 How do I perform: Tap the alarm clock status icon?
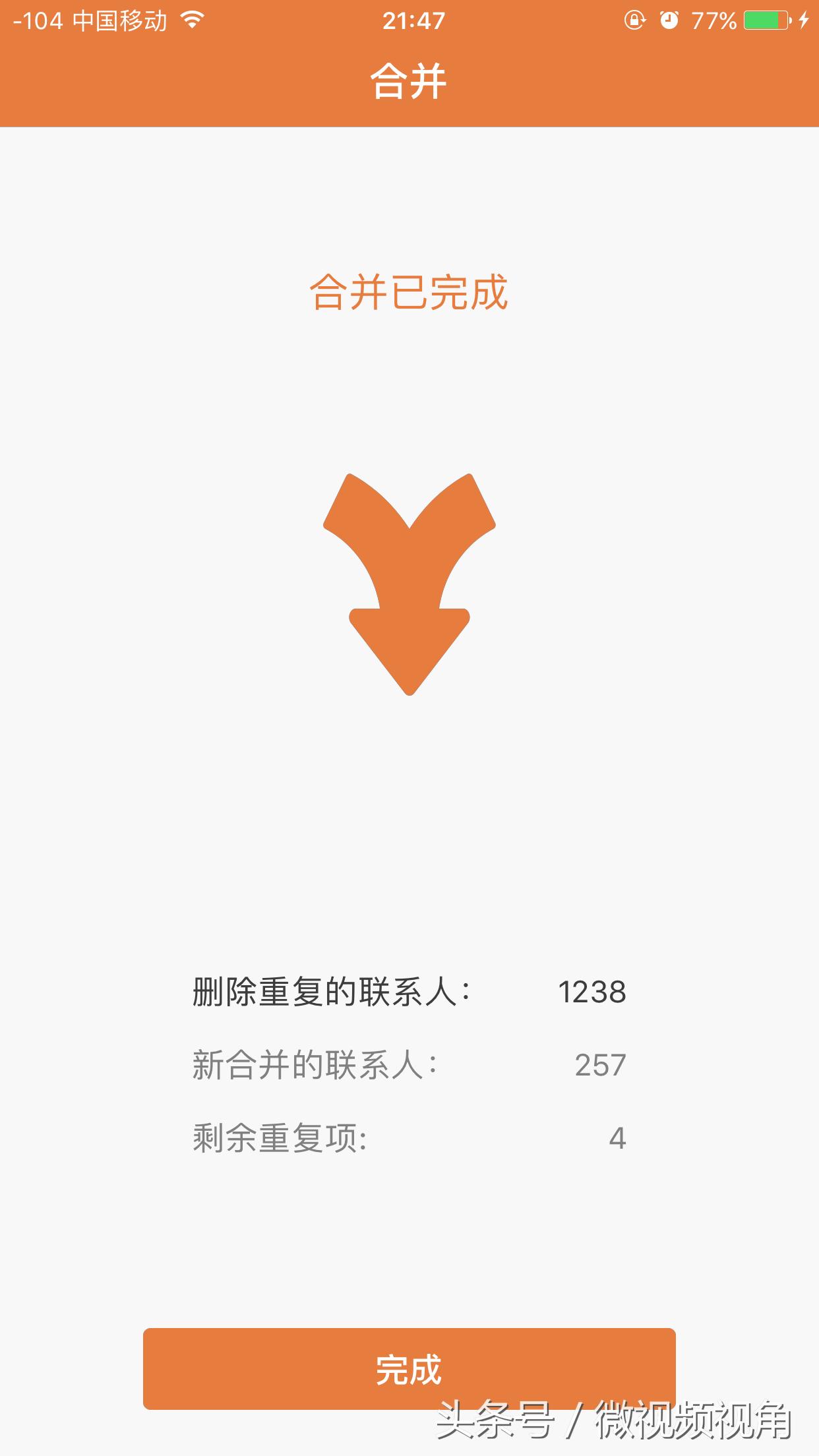(669, 21)
